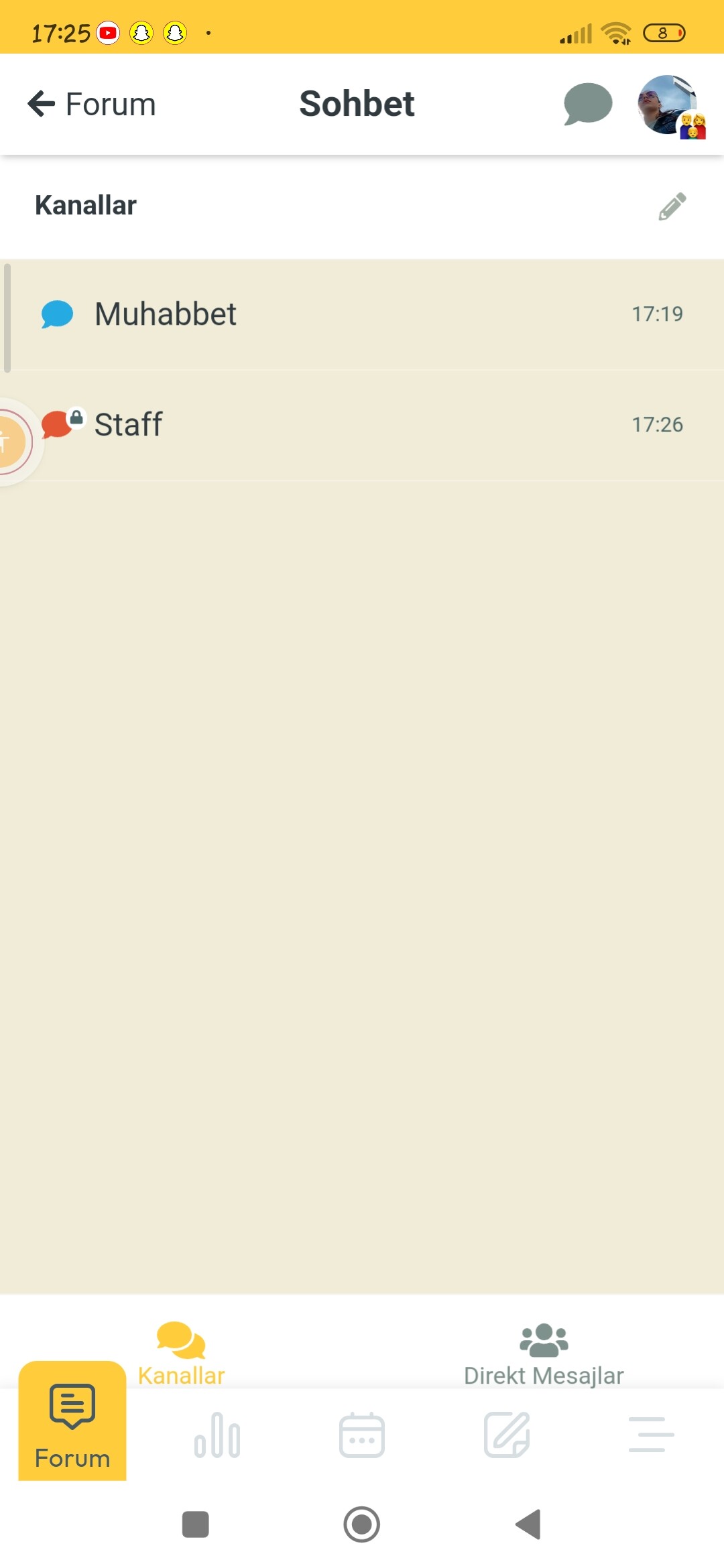Open the profile avatar
Screen dimensions: 724x1568
[670, 106]
